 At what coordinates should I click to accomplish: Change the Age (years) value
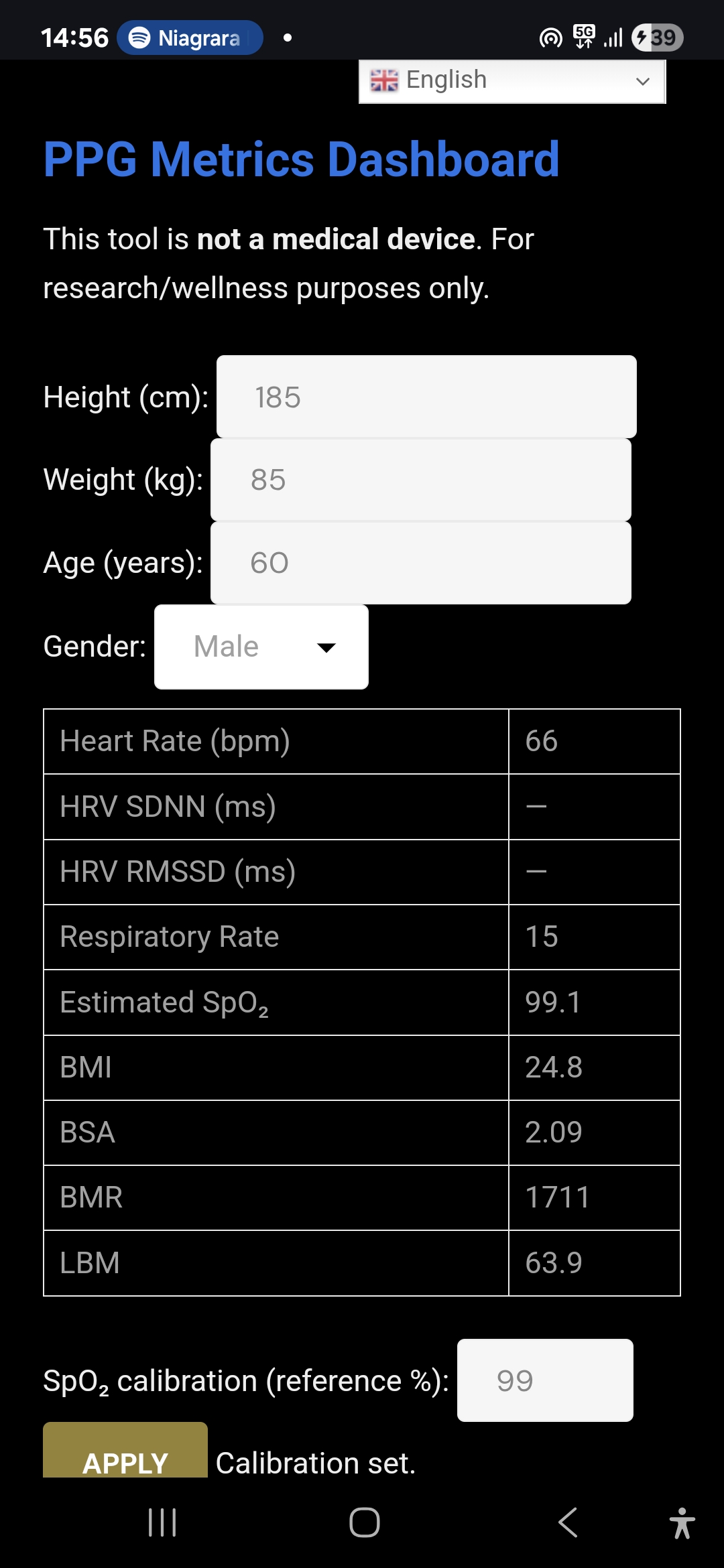click(421, 563)
